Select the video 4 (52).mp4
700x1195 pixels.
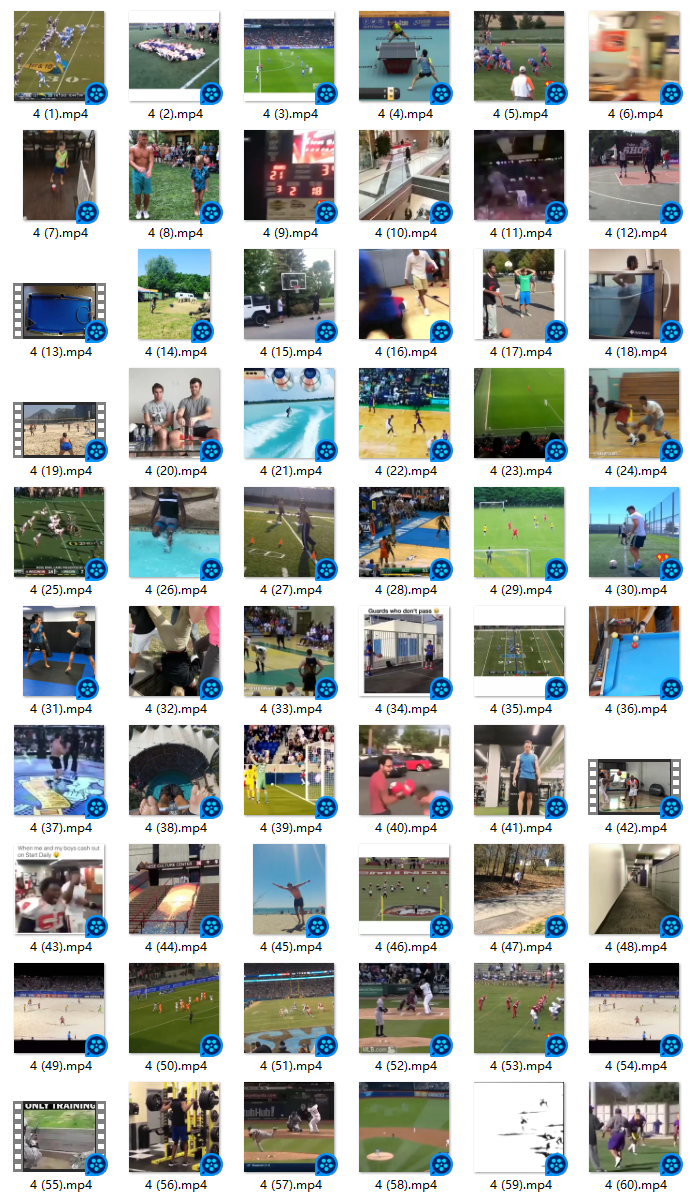tap(404, 1008)
